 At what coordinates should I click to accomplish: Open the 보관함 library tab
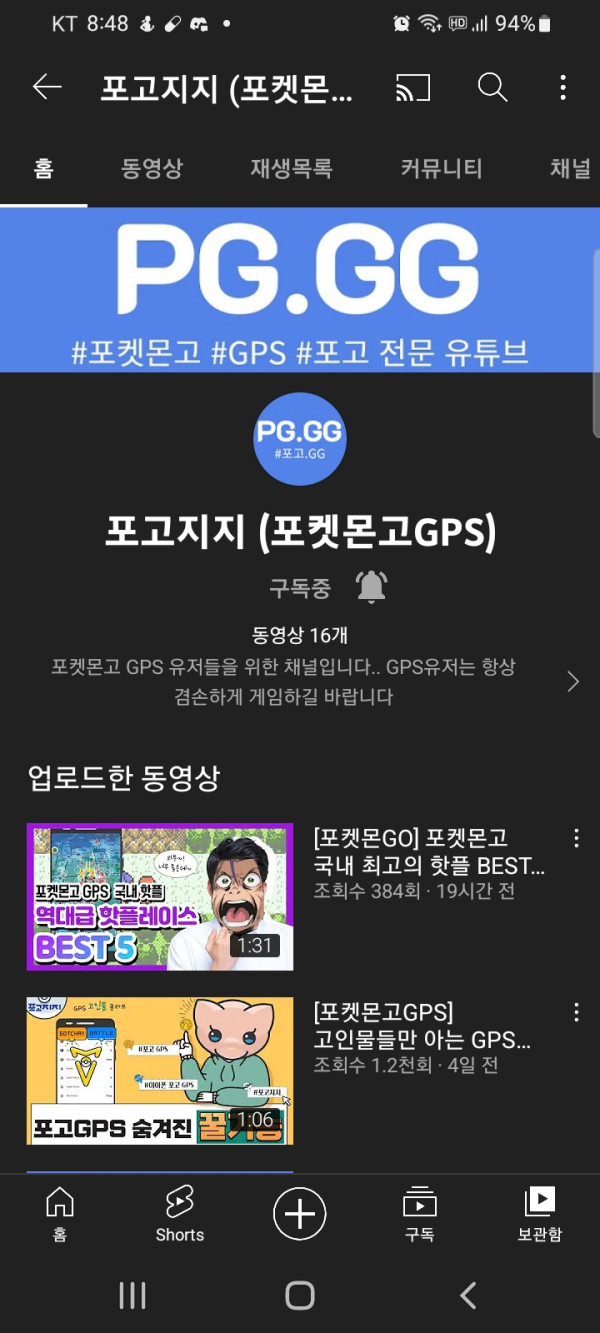pos(539,1214)
